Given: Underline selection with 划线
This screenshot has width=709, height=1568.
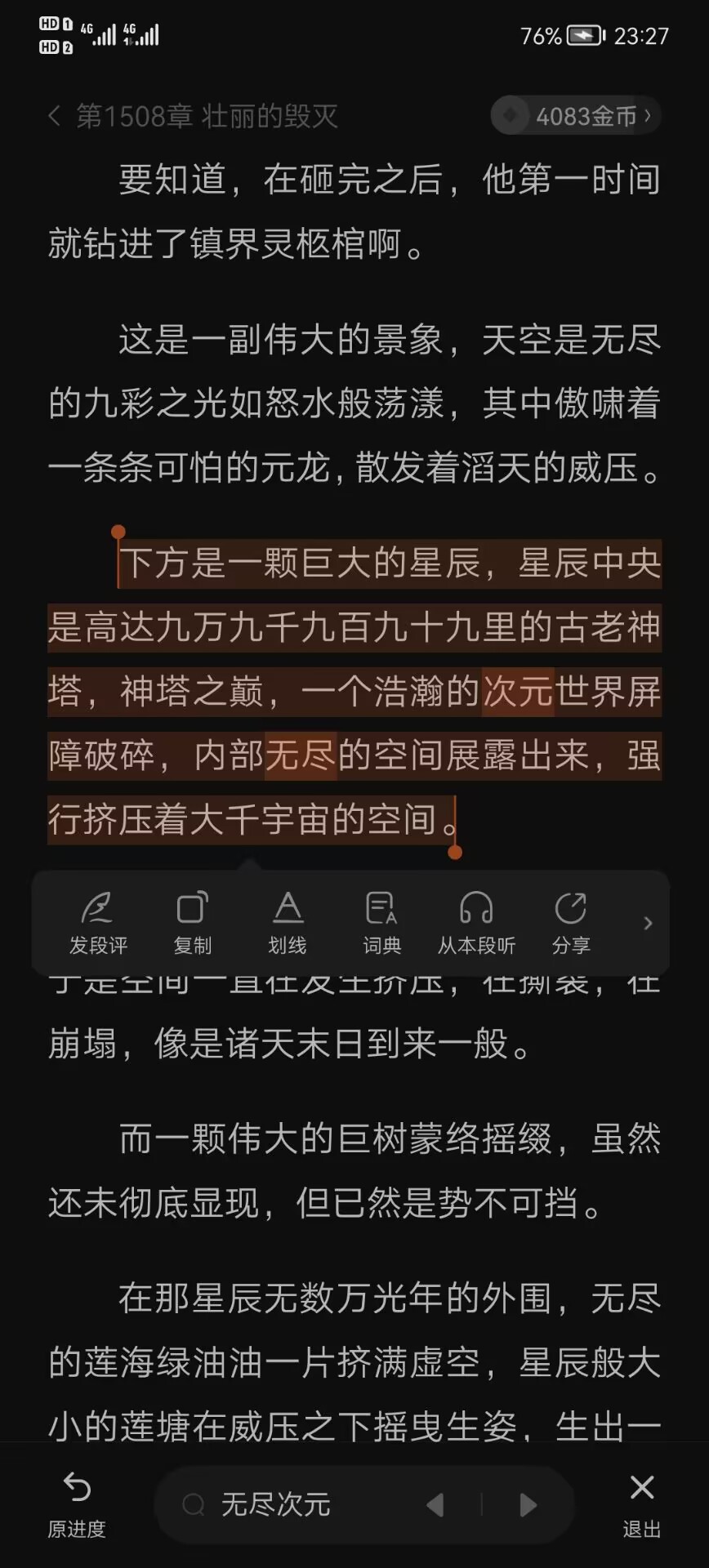Looking at the screenshot, I should coord(288,923).
